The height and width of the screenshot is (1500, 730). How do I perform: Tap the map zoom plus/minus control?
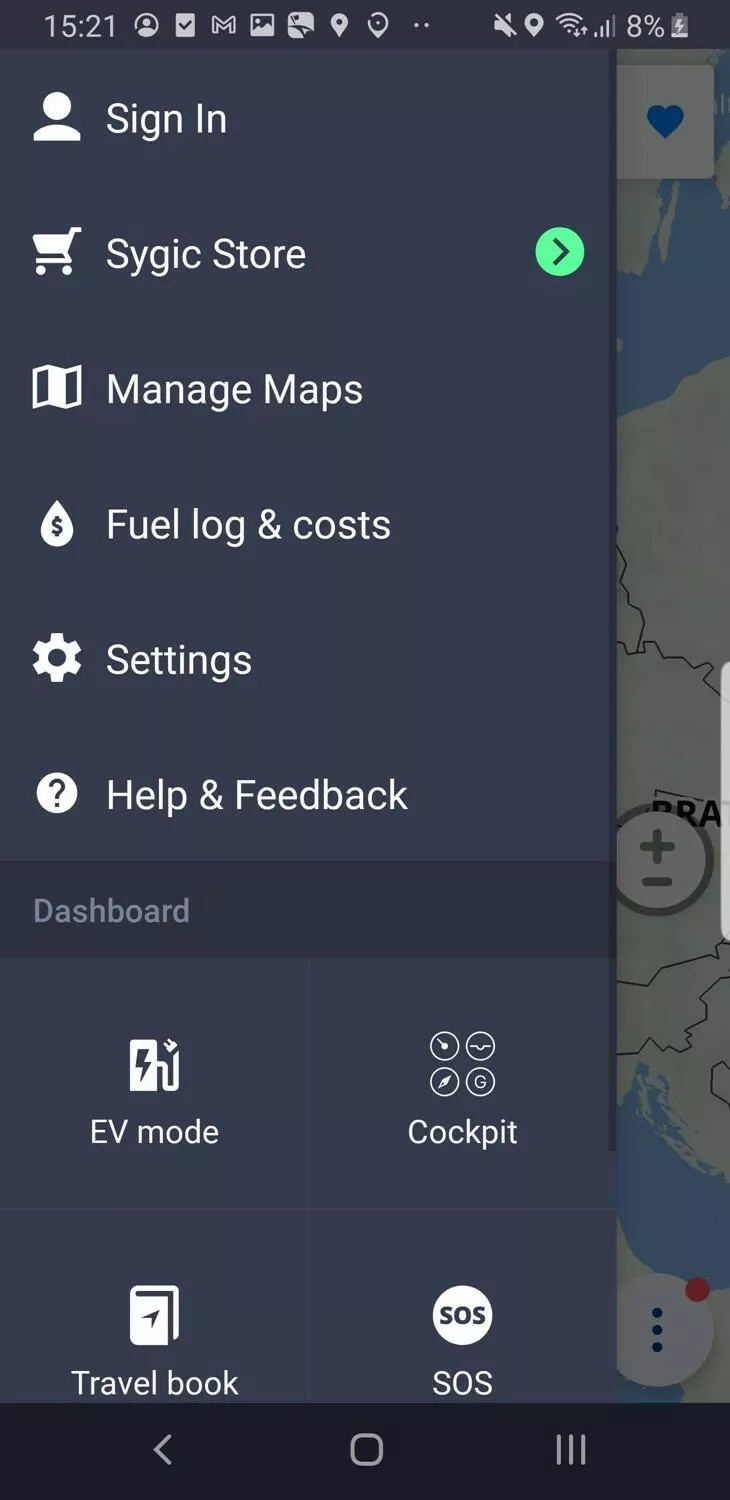(x=660, y=861)
